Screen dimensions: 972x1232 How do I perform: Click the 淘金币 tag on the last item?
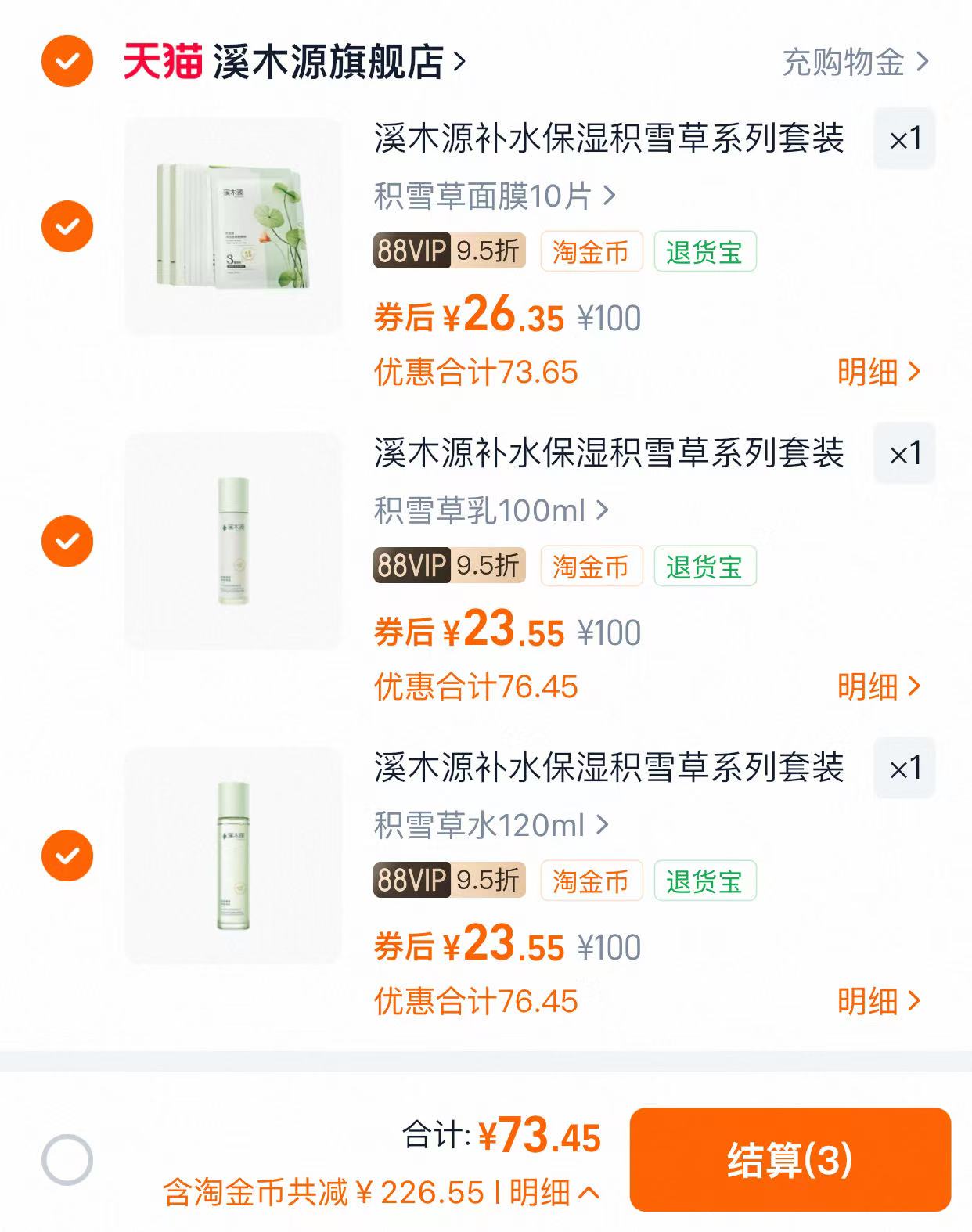(592, 881)
